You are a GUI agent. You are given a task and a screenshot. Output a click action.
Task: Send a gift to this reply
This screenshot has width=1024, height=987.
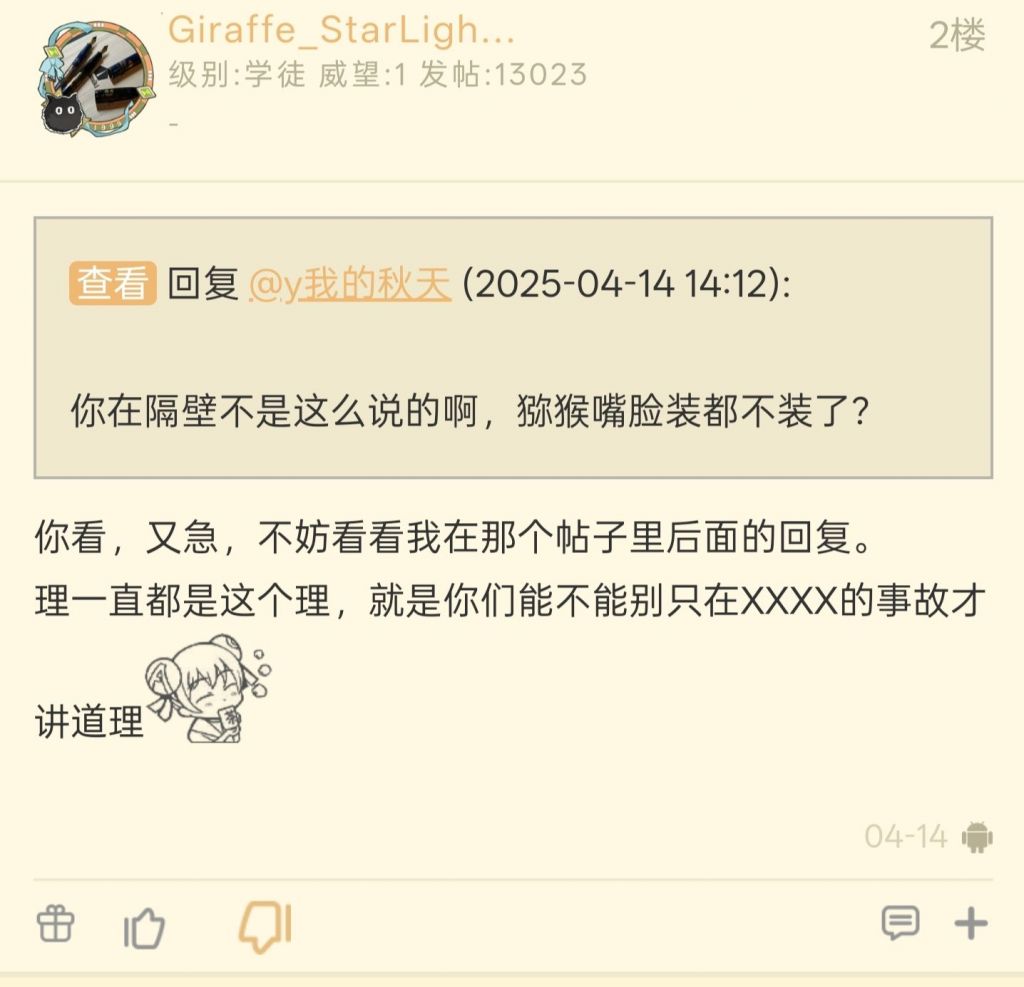[56, 923]
